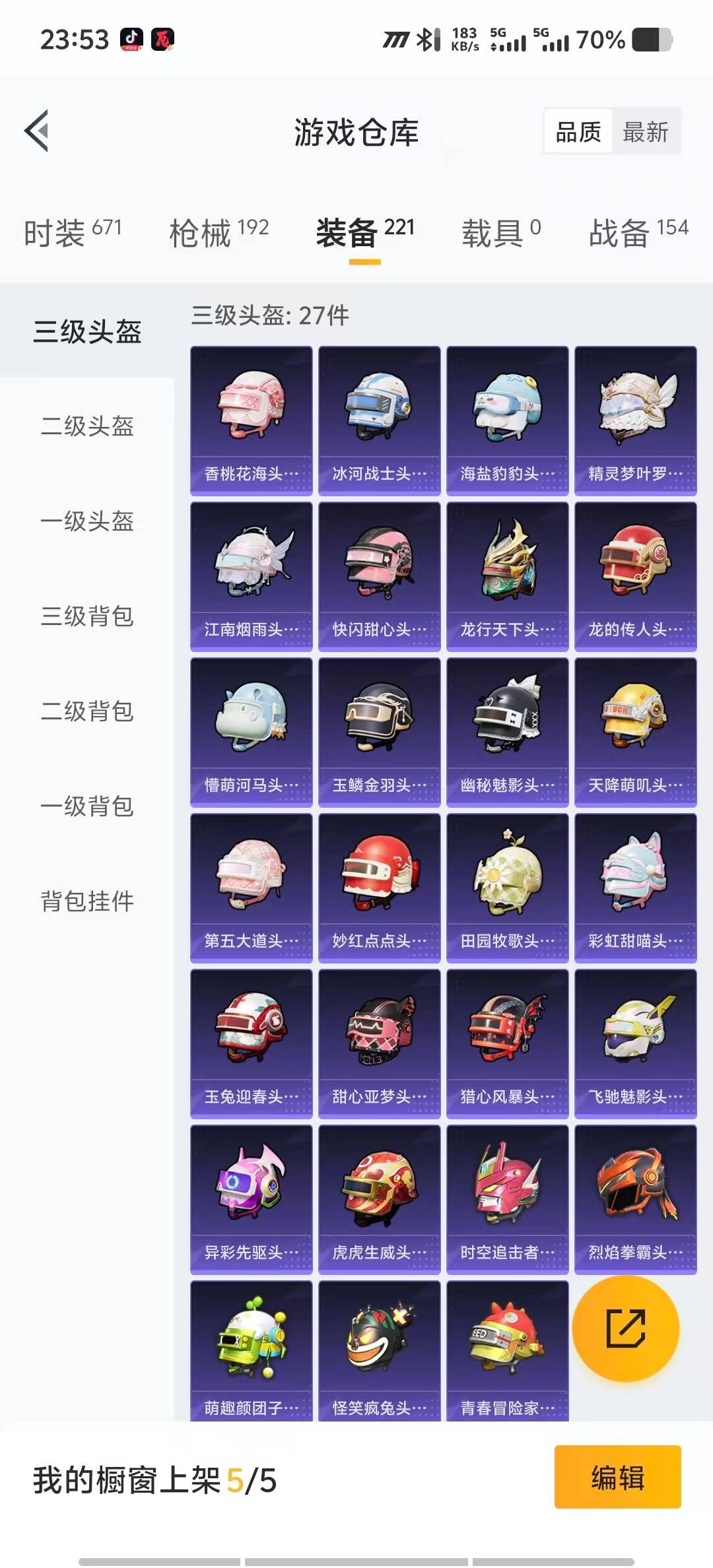This screenshot has height=1568, width=713.
Task: Tap the orange share floating button
Action: pos(625,1328)
